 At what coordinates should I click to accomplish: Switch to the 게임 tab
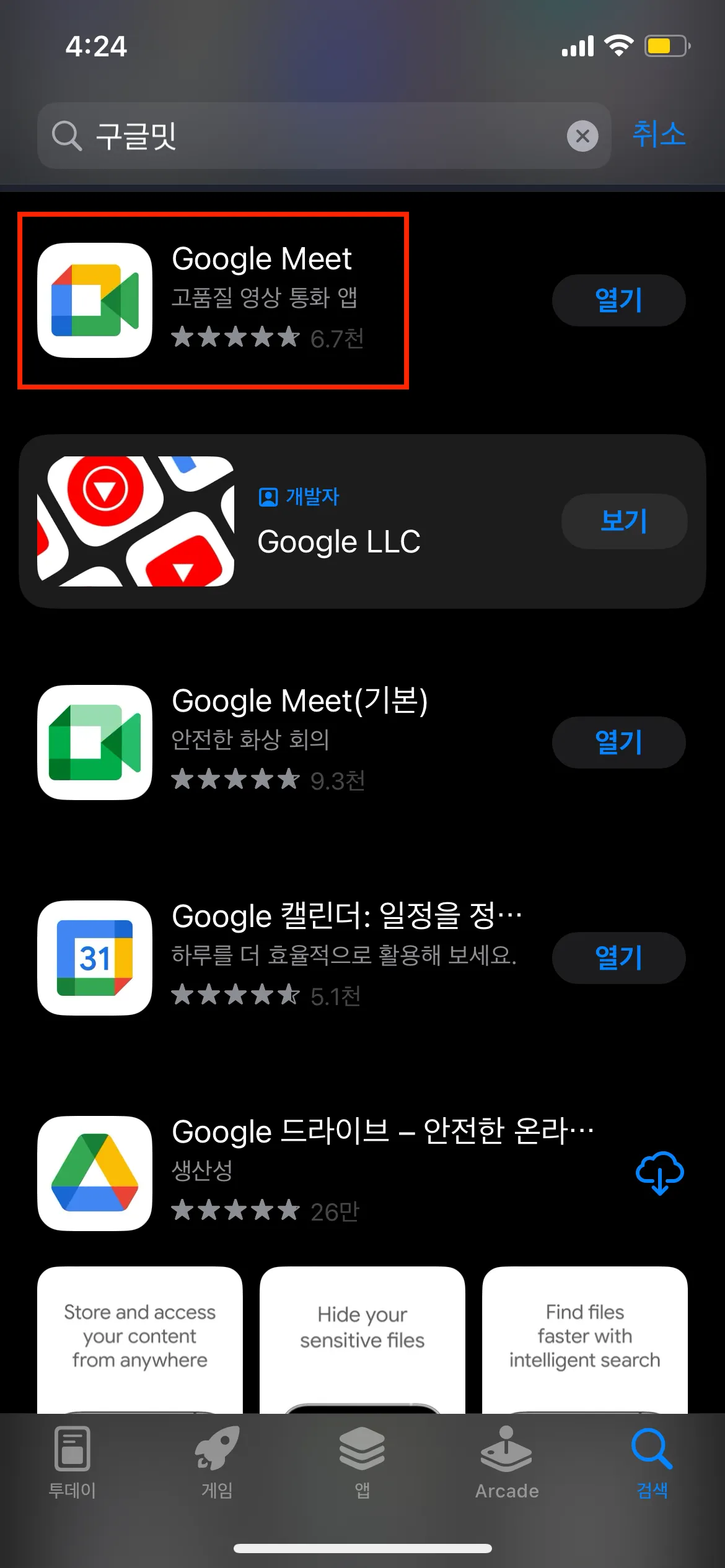[217, 1461]
